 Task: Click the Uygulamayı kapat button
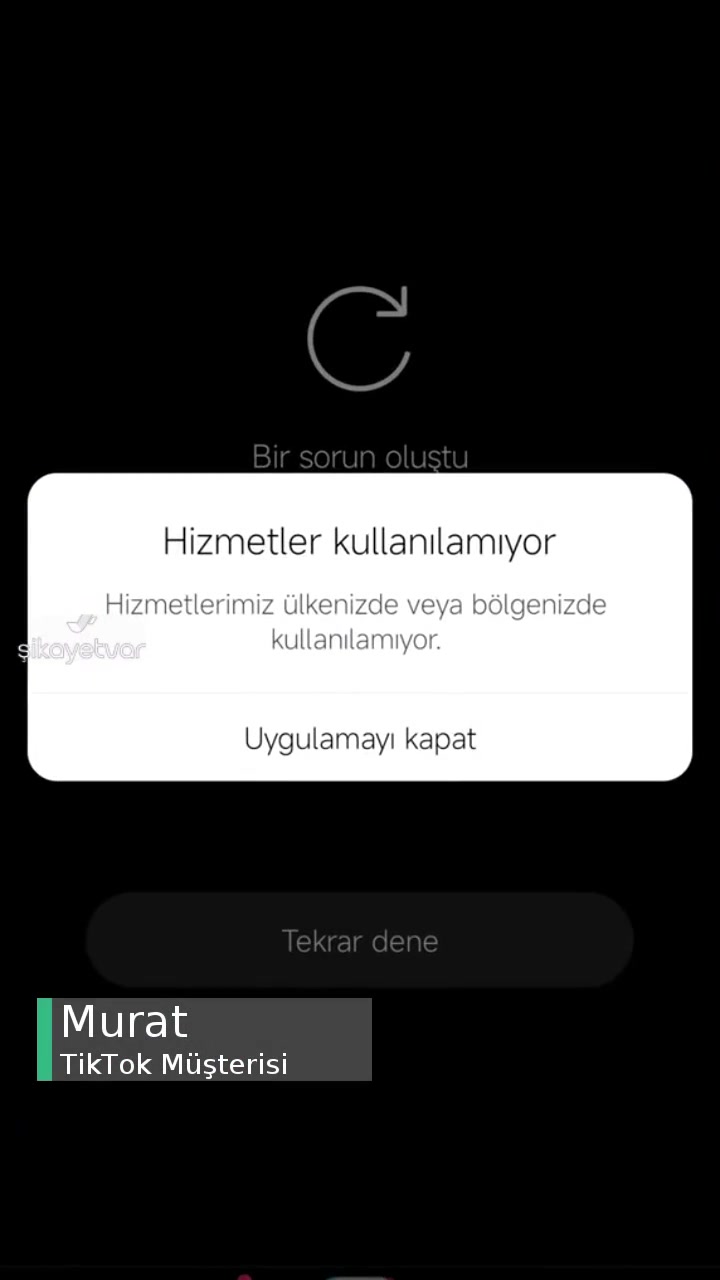coord(360,738)
